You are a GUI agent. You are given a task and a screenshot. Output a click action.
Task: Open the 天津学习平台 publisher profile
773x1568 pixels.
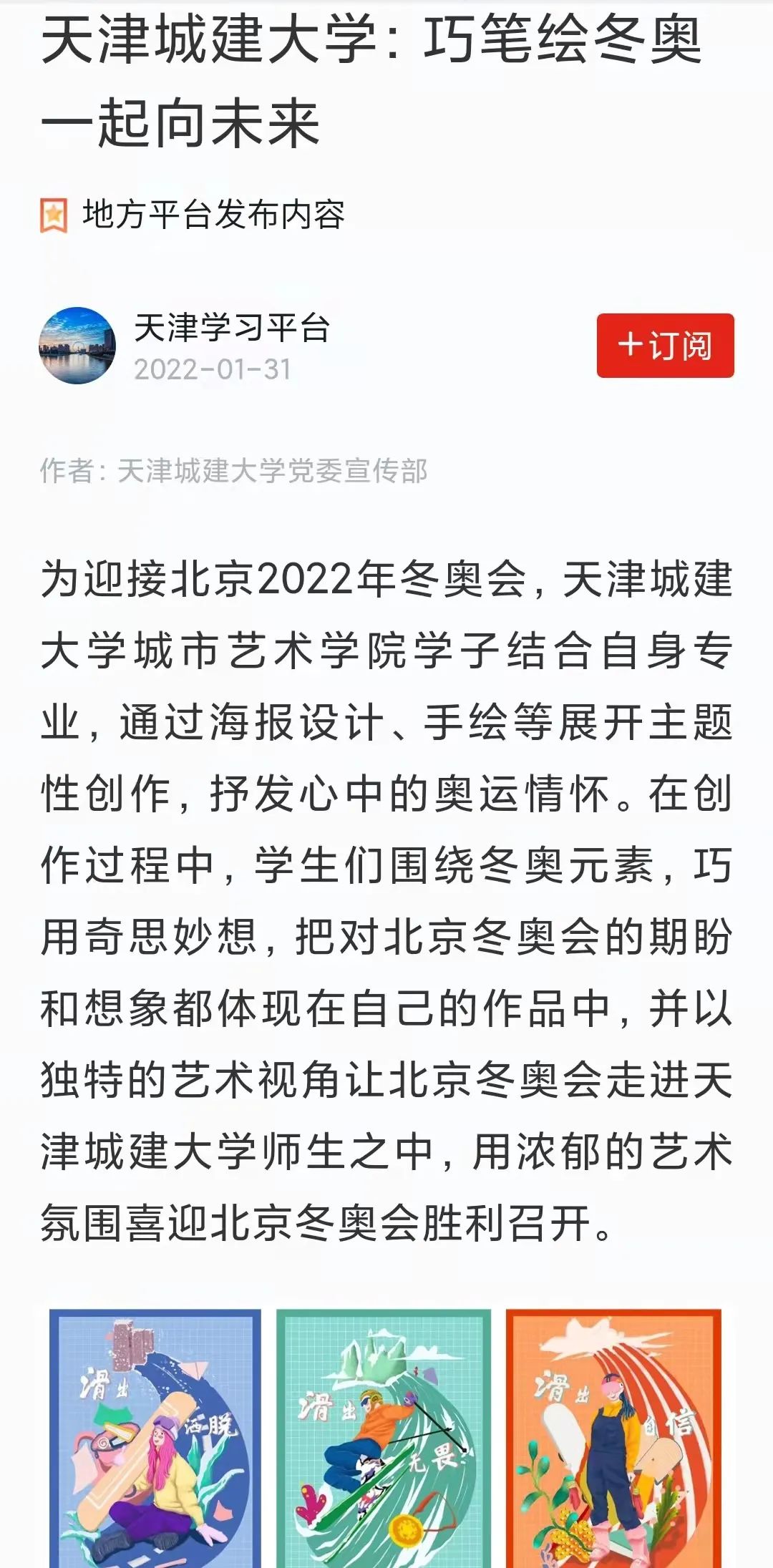click(x=232, y=328)
